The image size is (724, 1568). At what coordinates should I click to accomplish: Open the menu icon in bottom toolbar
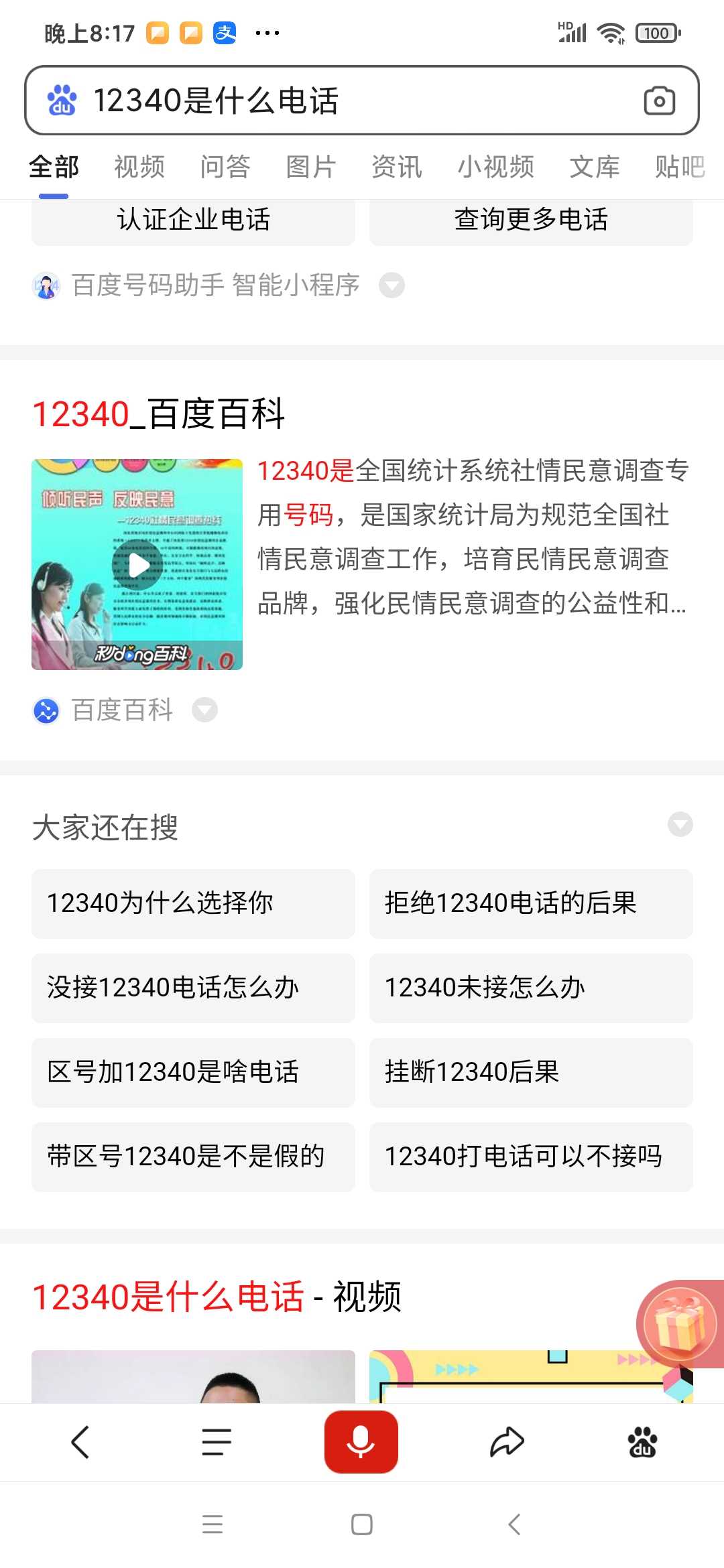coord(217,1442)
